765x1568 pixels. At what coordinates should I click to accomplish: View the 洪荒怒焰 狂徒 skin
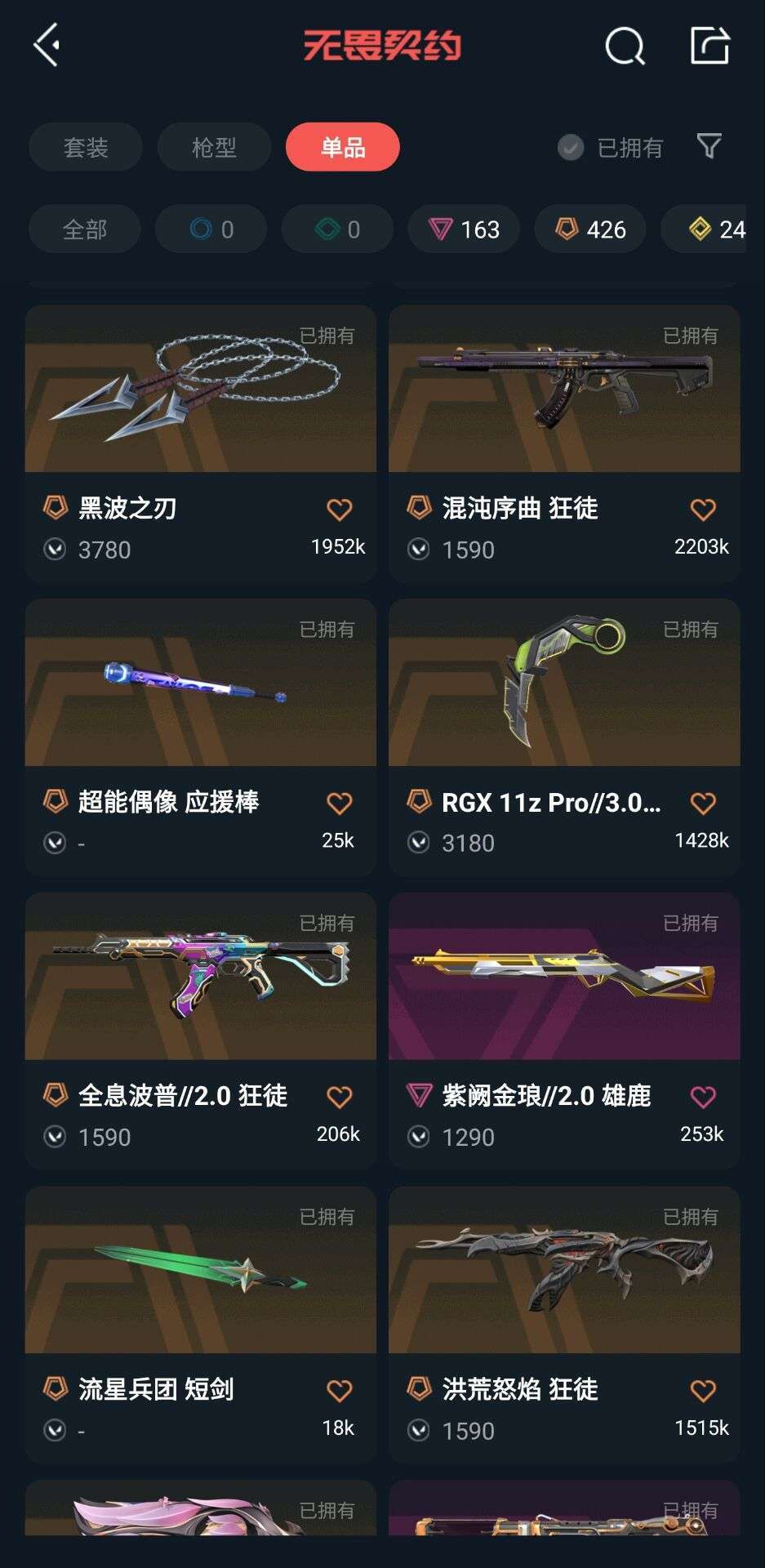coord(564,1325)
